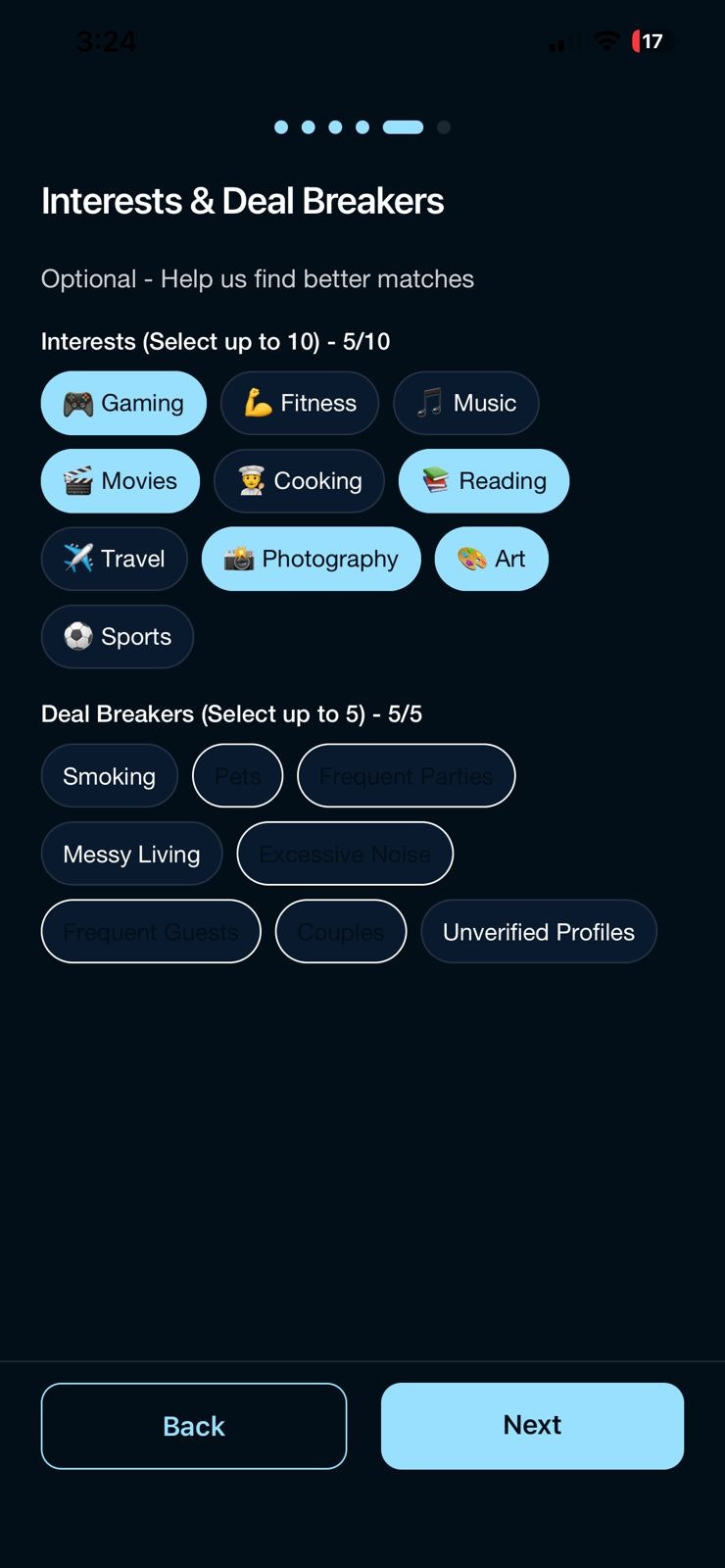
Task: Go back to the previous step
Action: pos(194,1426)
